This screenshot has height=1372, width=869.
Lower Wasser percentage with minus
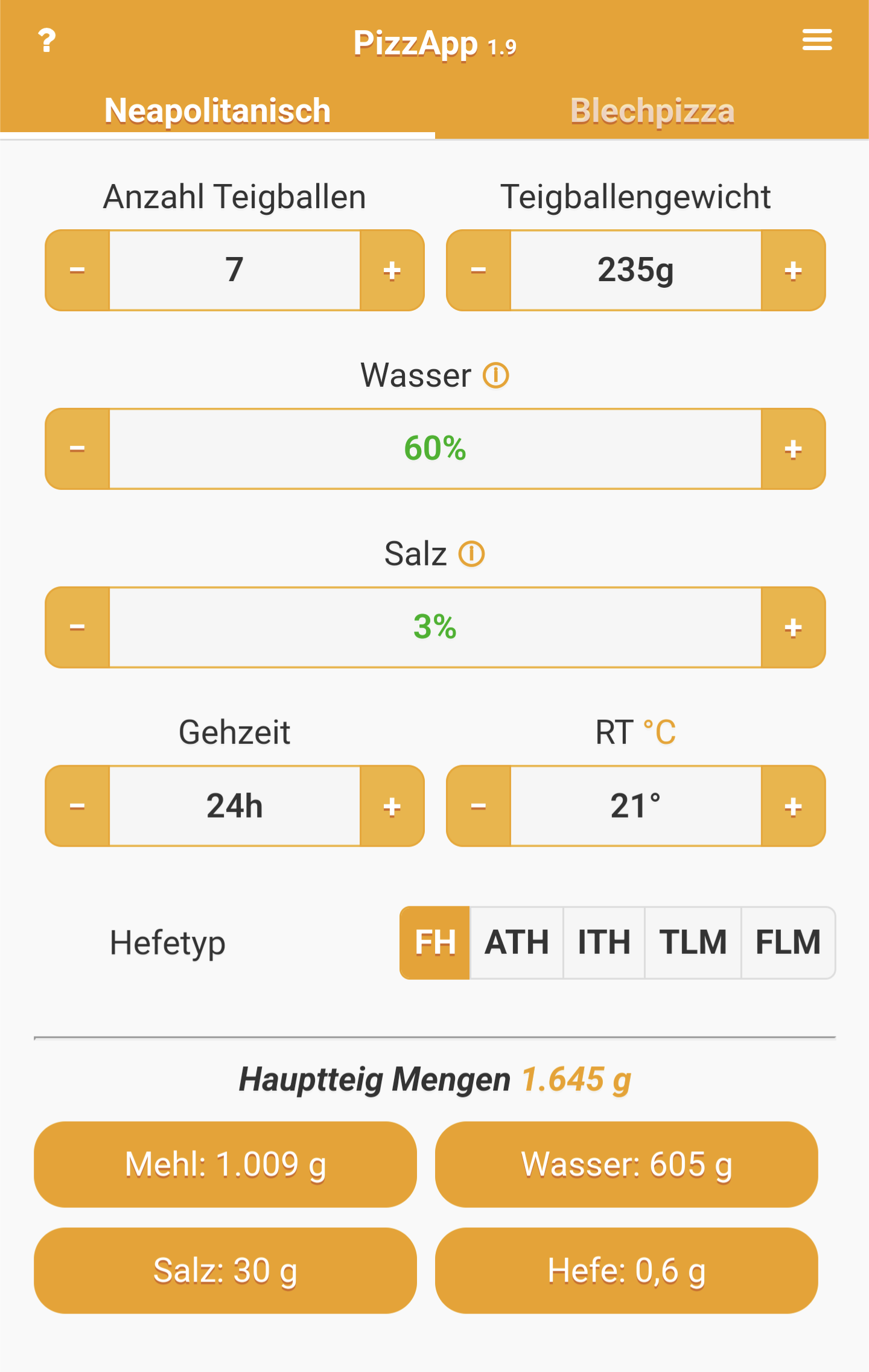point(77,449)
